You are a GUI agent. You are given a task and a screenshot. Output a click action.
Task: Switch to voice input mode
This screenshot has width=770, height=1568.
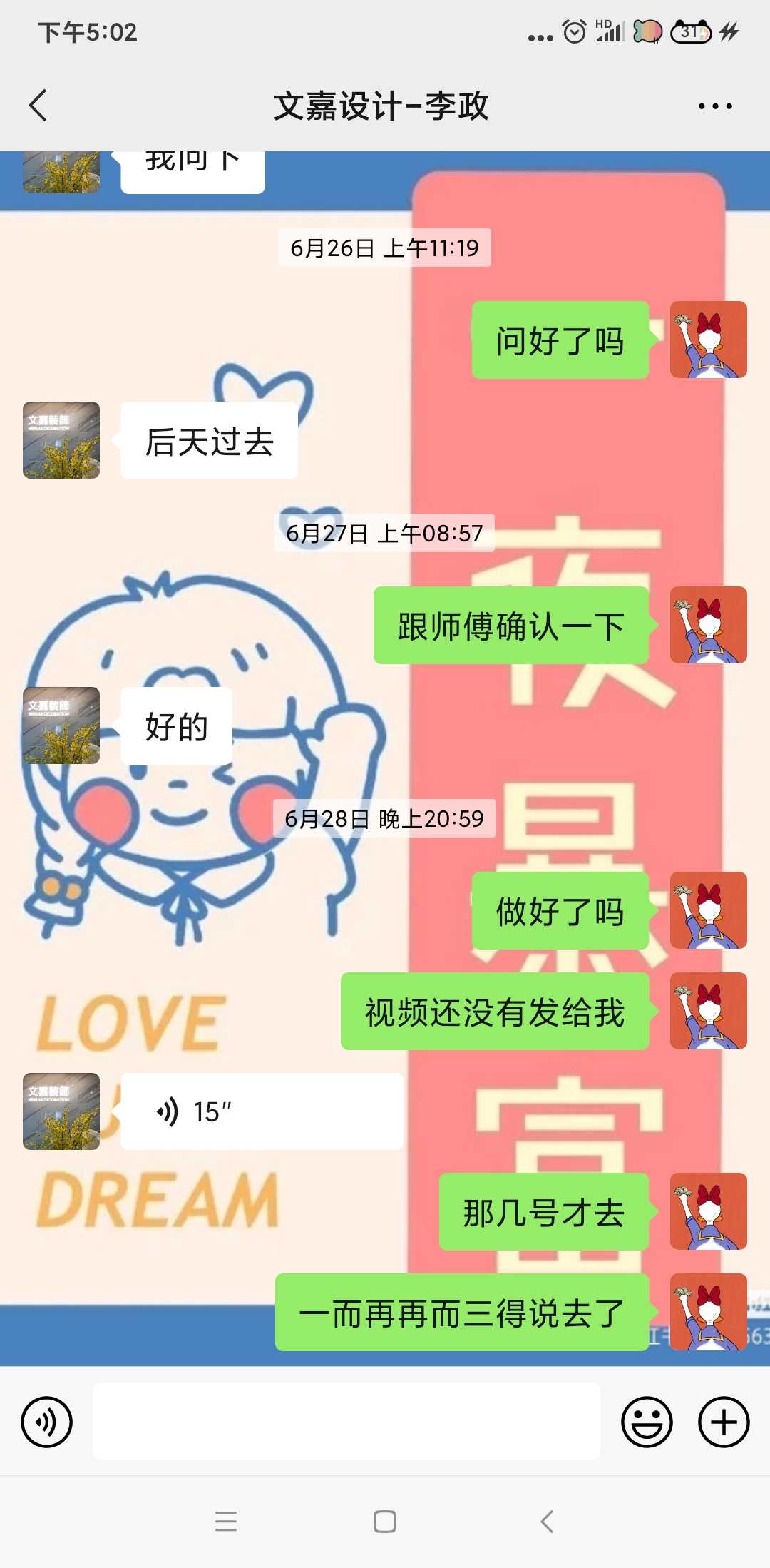point(47,1422)
